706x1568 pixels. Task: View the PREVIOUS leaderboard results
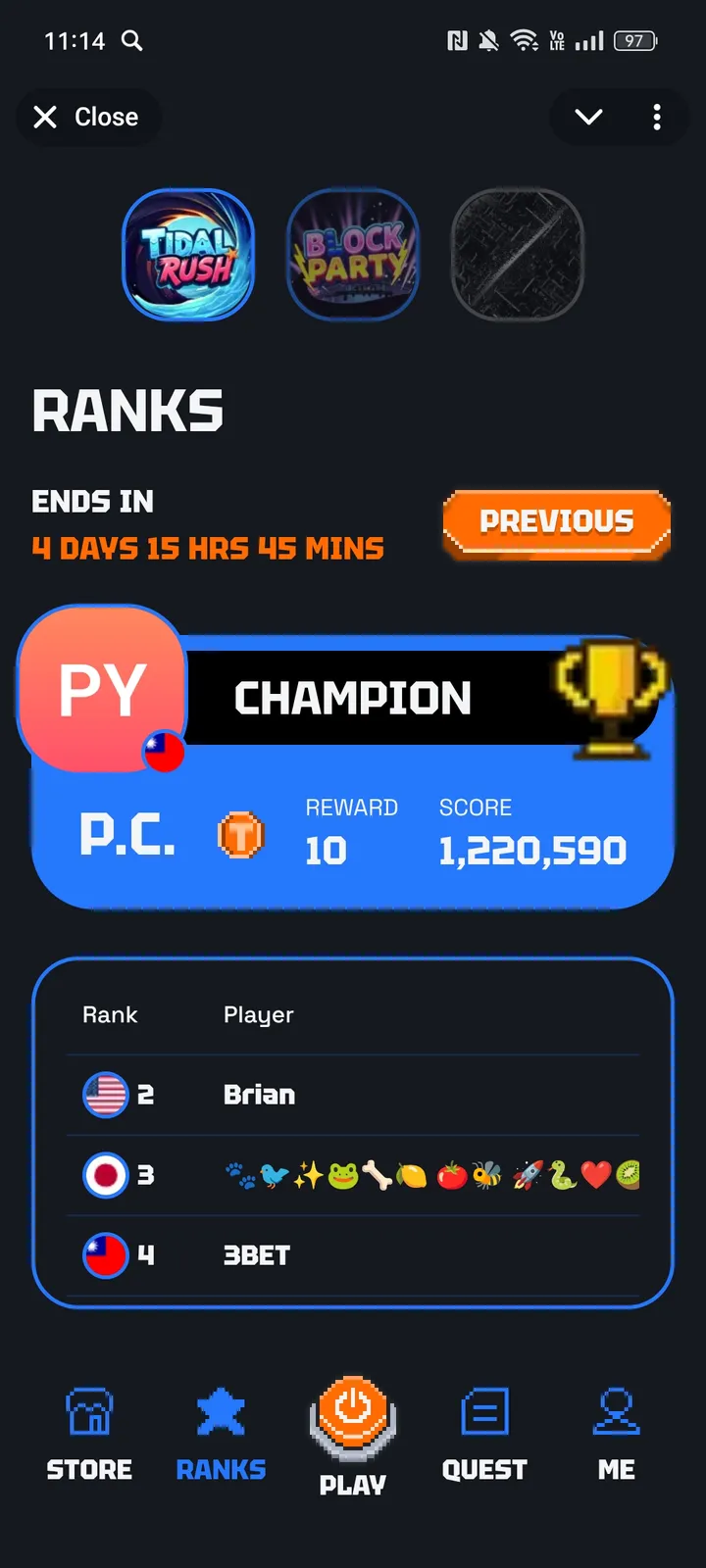pos(556,522)
